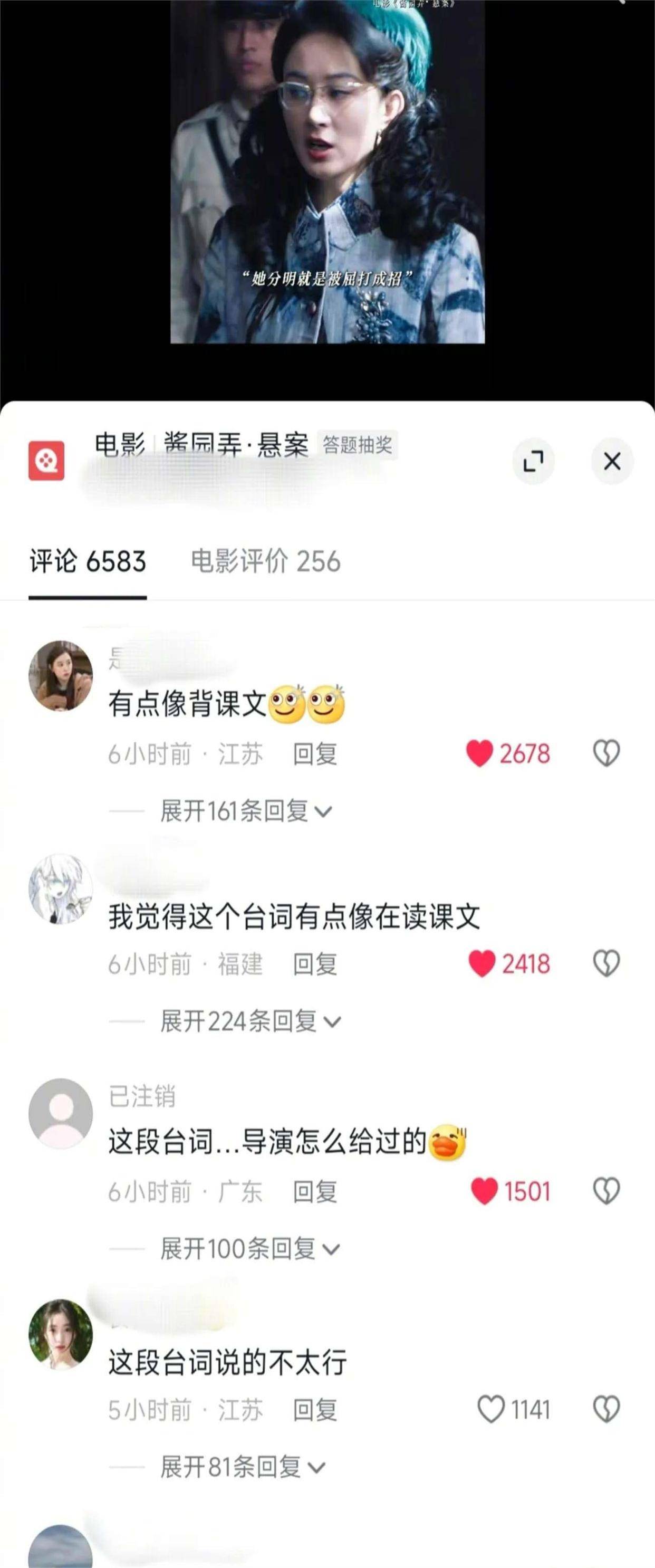Like the 导演怎么给过的 comment
The width and height of the screenshot is (655, 1568).
click(x=484, y=1191)
